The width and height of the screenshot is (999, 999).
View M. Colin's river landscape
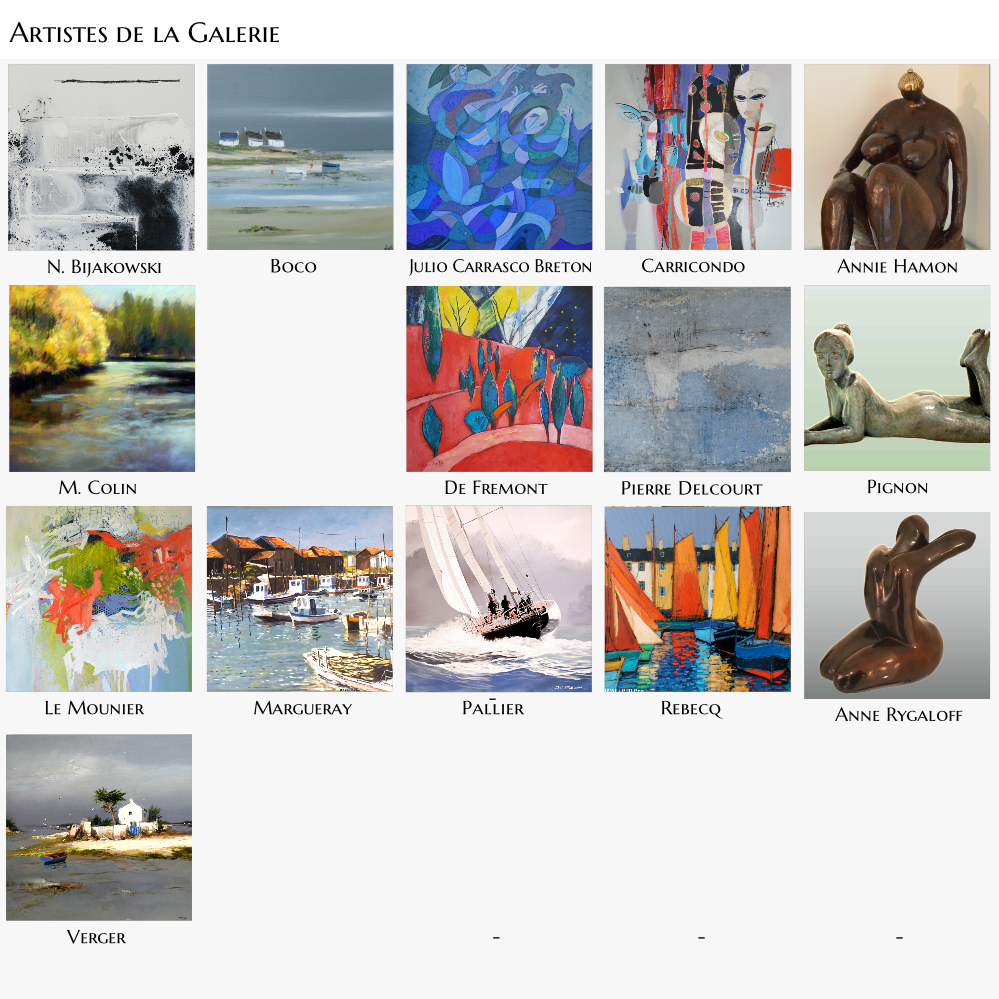click(102, 378)
